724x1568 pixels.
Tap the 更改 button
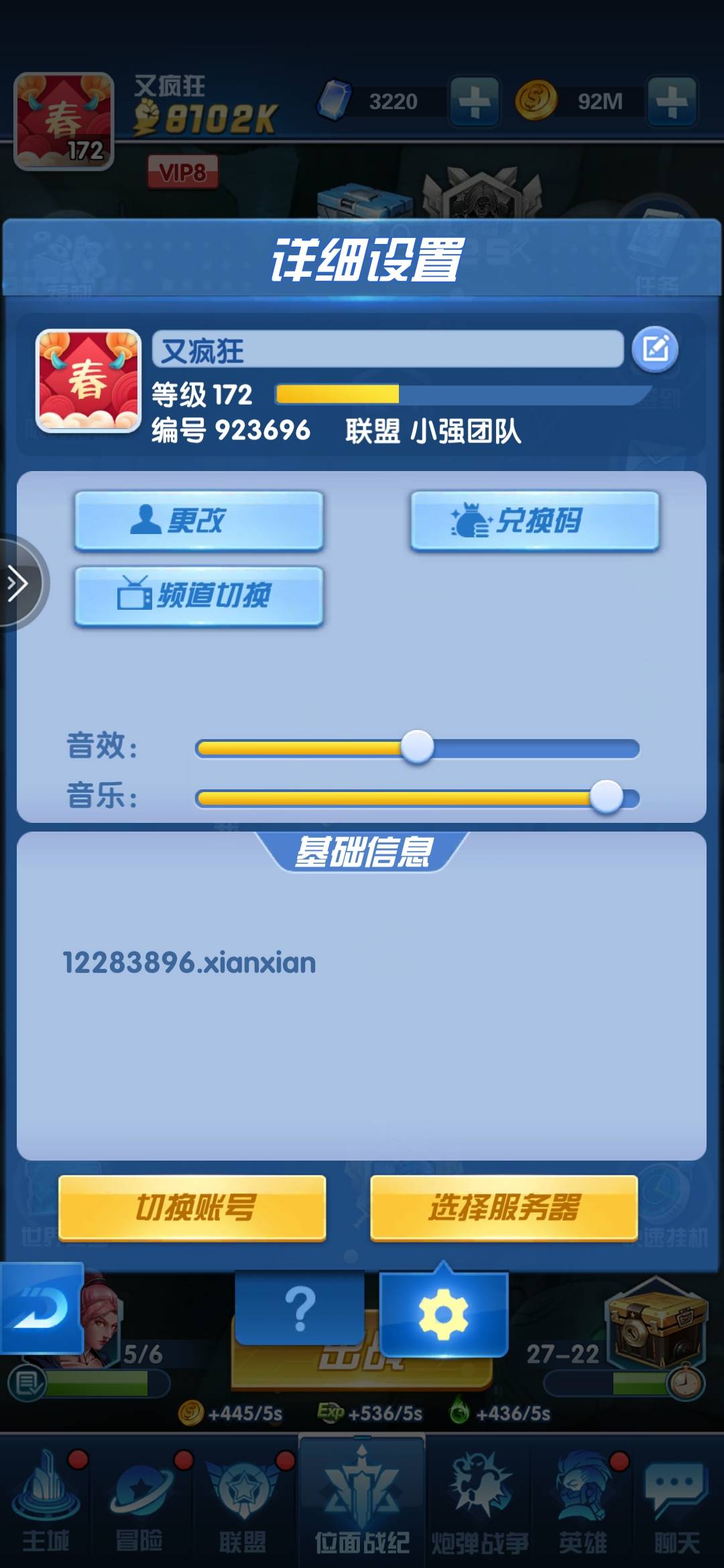[x=199, y=521]
